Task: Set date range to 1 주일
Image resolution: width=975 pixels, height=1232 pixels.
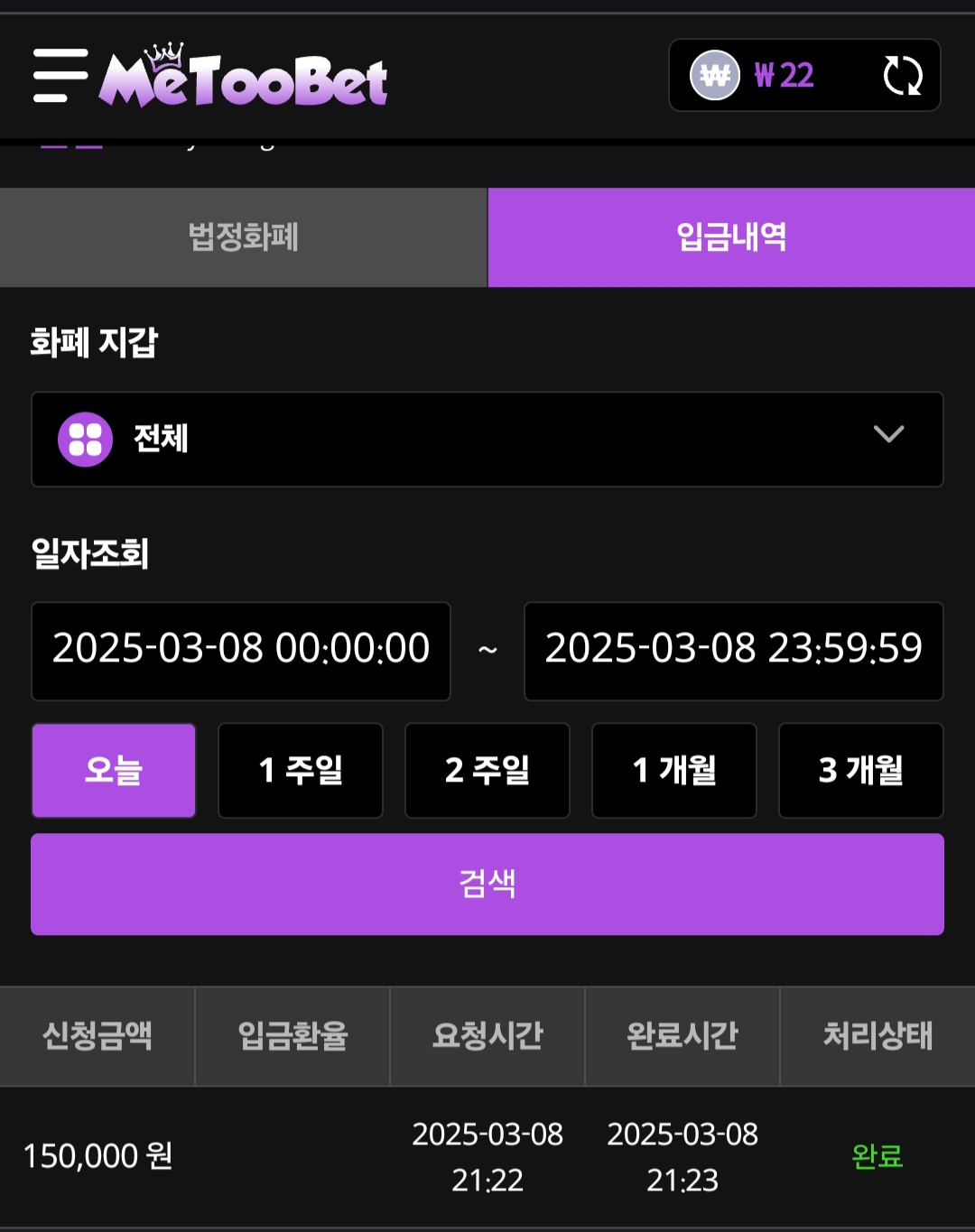Action: pyautogui.click(x=301, y=770)
